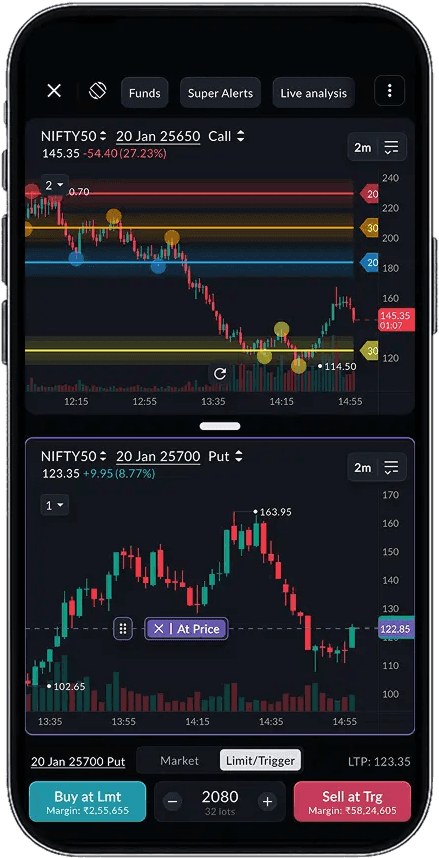Select the Limit/Trigger order type

pyautogui.click(x=261, y=761)
